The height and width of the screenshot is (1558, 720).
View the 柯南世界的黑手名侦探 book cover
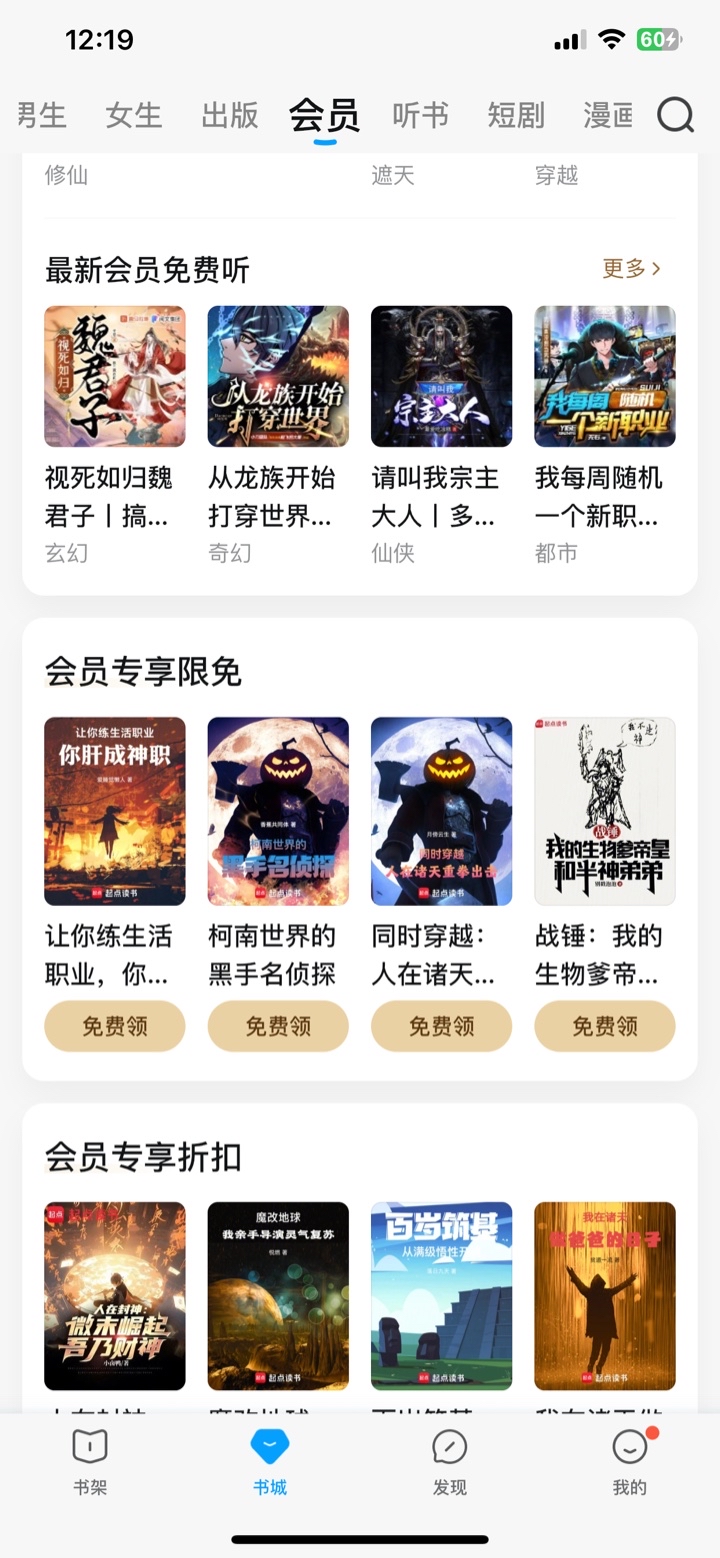[x=278, y=811]
